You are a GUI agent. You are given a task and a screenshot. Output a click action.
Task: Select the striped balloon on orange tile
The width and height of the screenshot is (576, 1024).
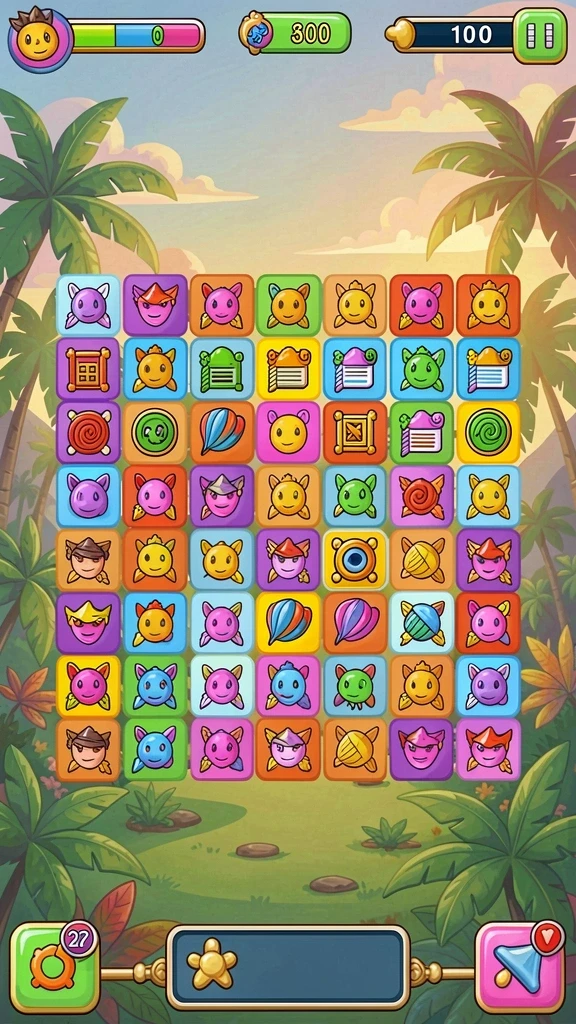click(221, 432)
